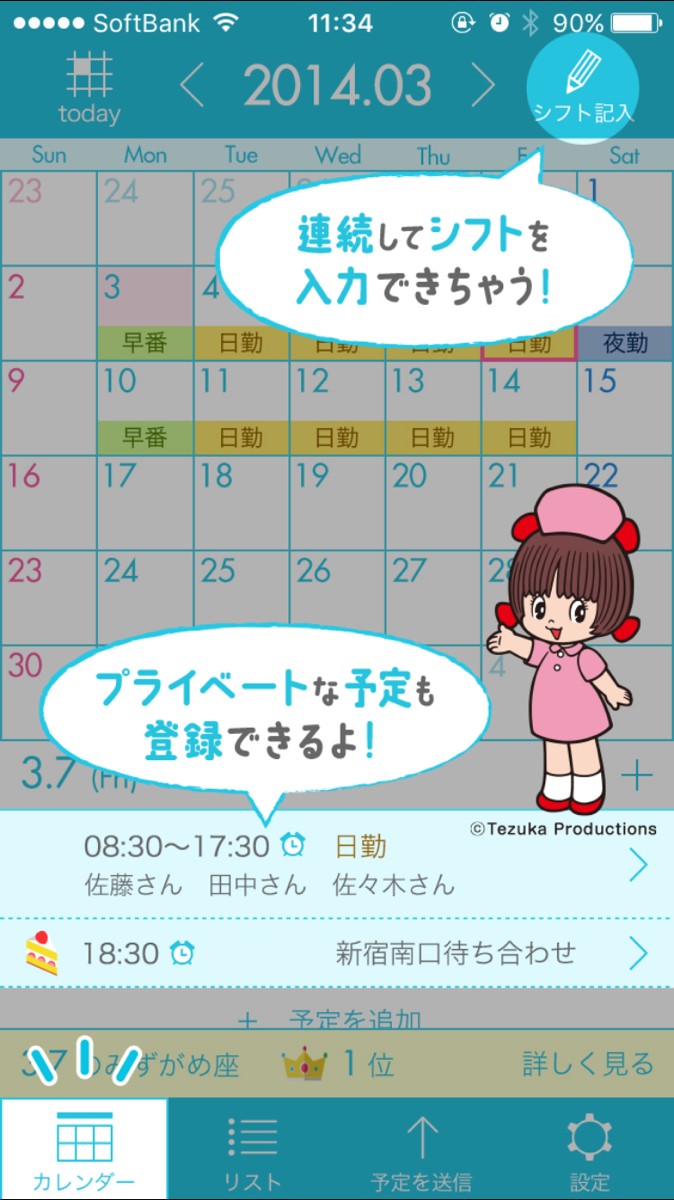Open the 18:30 新宿南口待ち合わせ event

(337, 954)
